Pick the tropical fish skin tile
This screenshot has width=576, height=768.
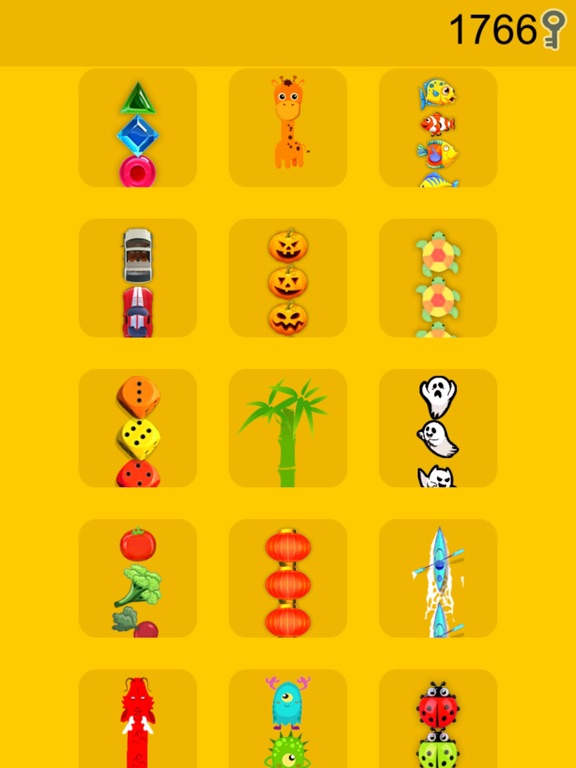[438, 127]
